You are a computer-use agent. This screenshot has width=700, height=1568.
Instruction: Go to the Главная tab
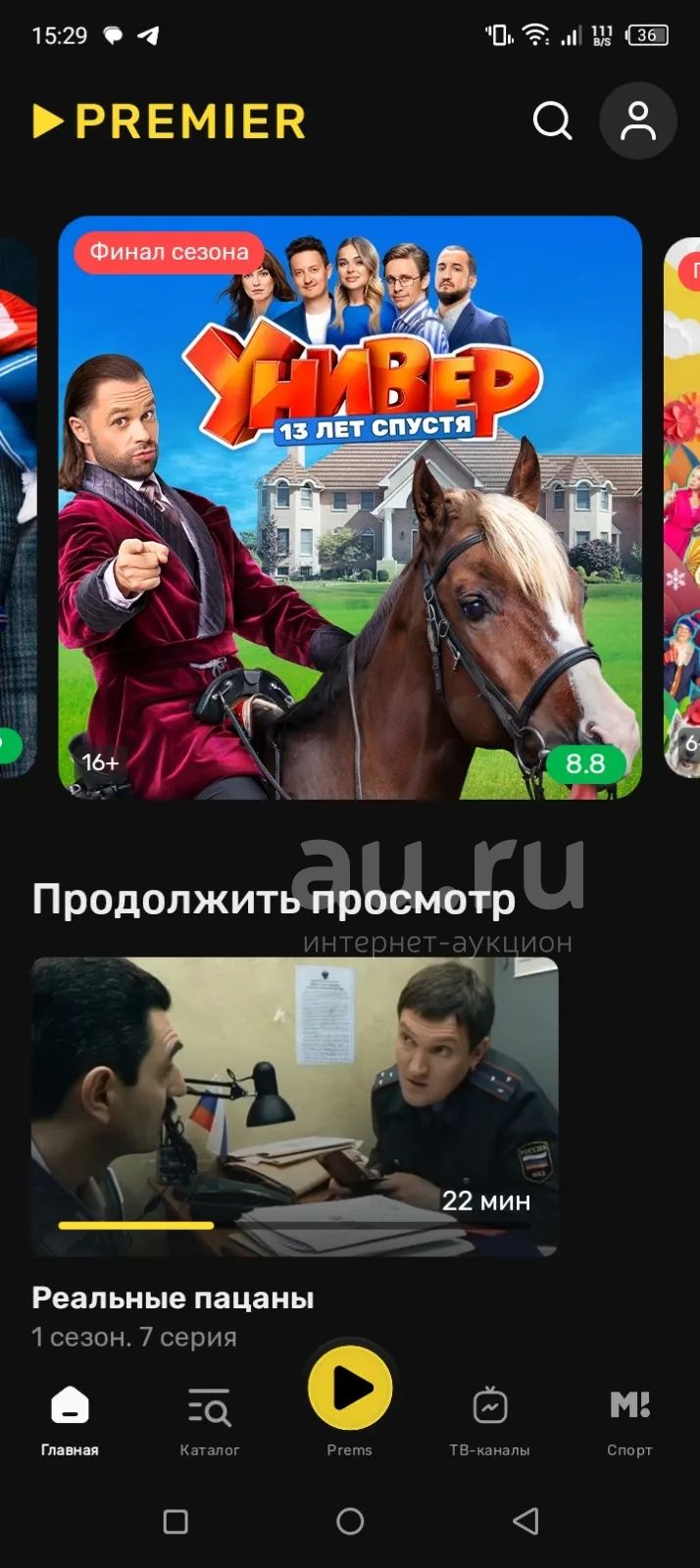click(x=70, y=1421)
